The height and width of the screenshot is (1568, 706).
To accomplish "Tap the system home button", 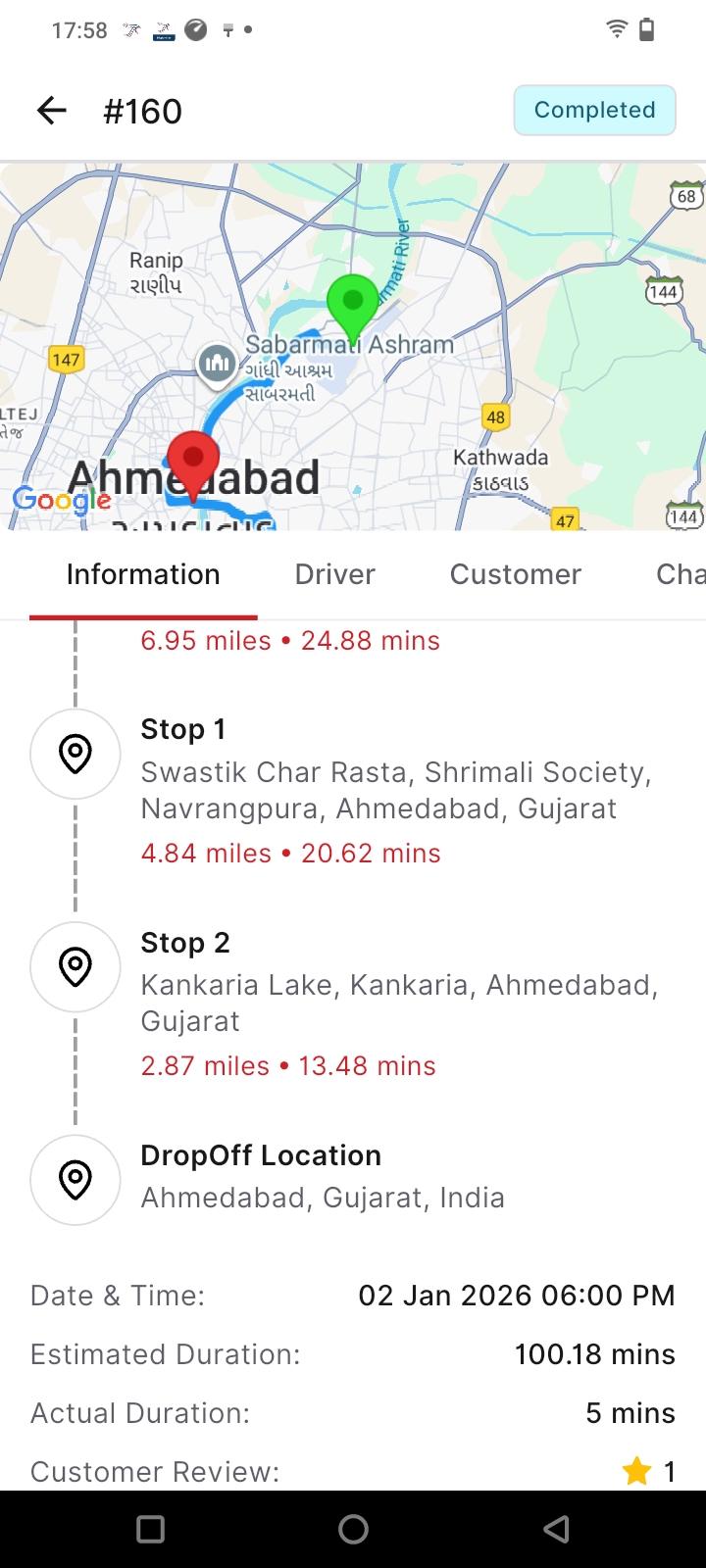I will pyautogui.click(x=353, y=1529).
